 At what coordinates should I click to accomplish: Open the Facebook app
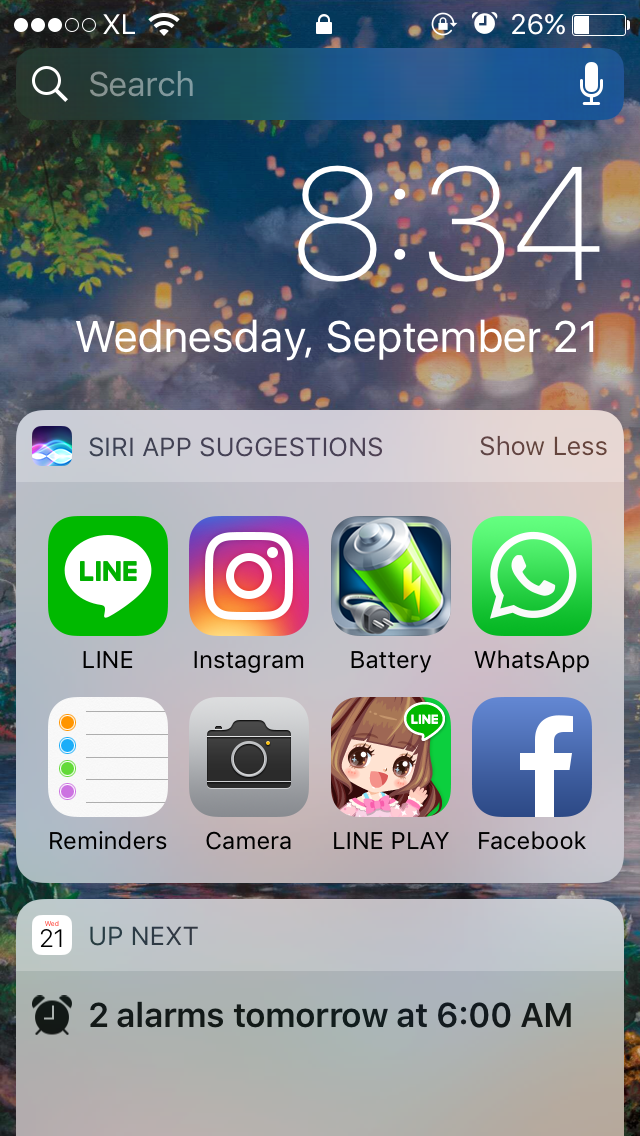click(x=532, y=757)
